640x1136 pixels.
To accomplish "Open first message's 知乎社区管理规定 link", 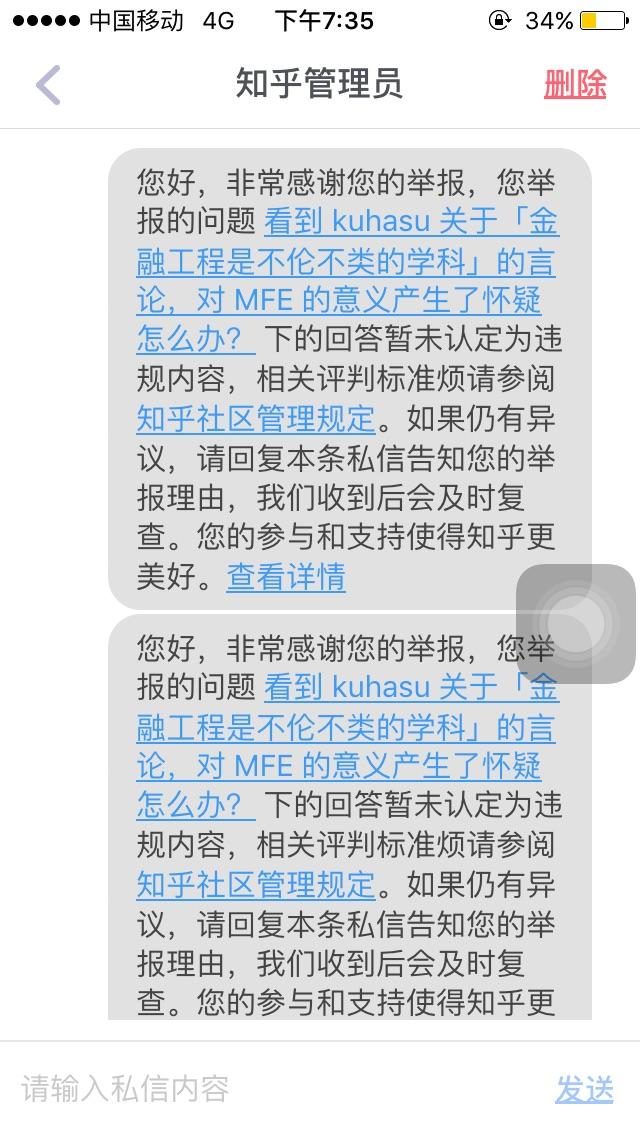I will [x=256, y=418].
